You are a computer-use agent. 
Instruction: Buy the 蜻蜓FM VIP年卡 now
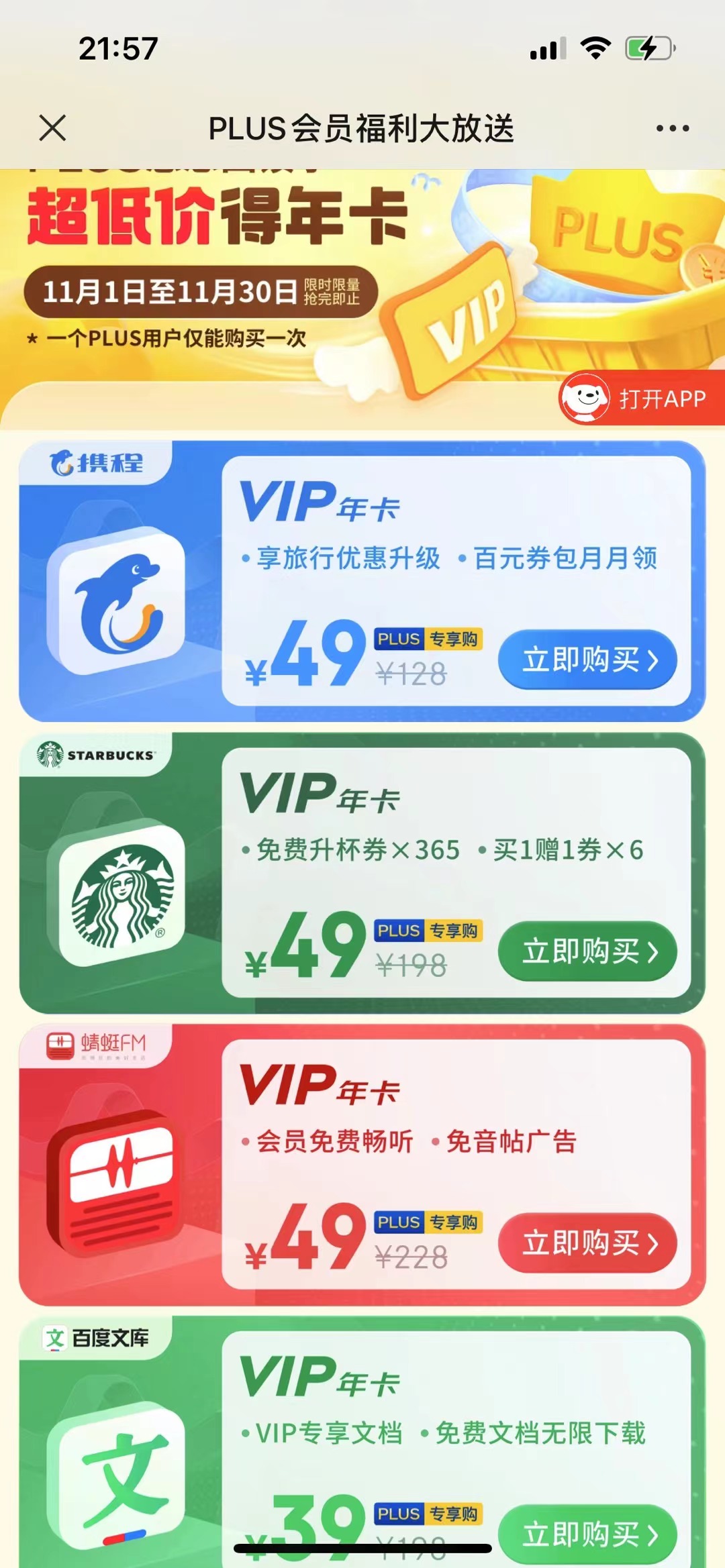click(x=587, y=1243)
